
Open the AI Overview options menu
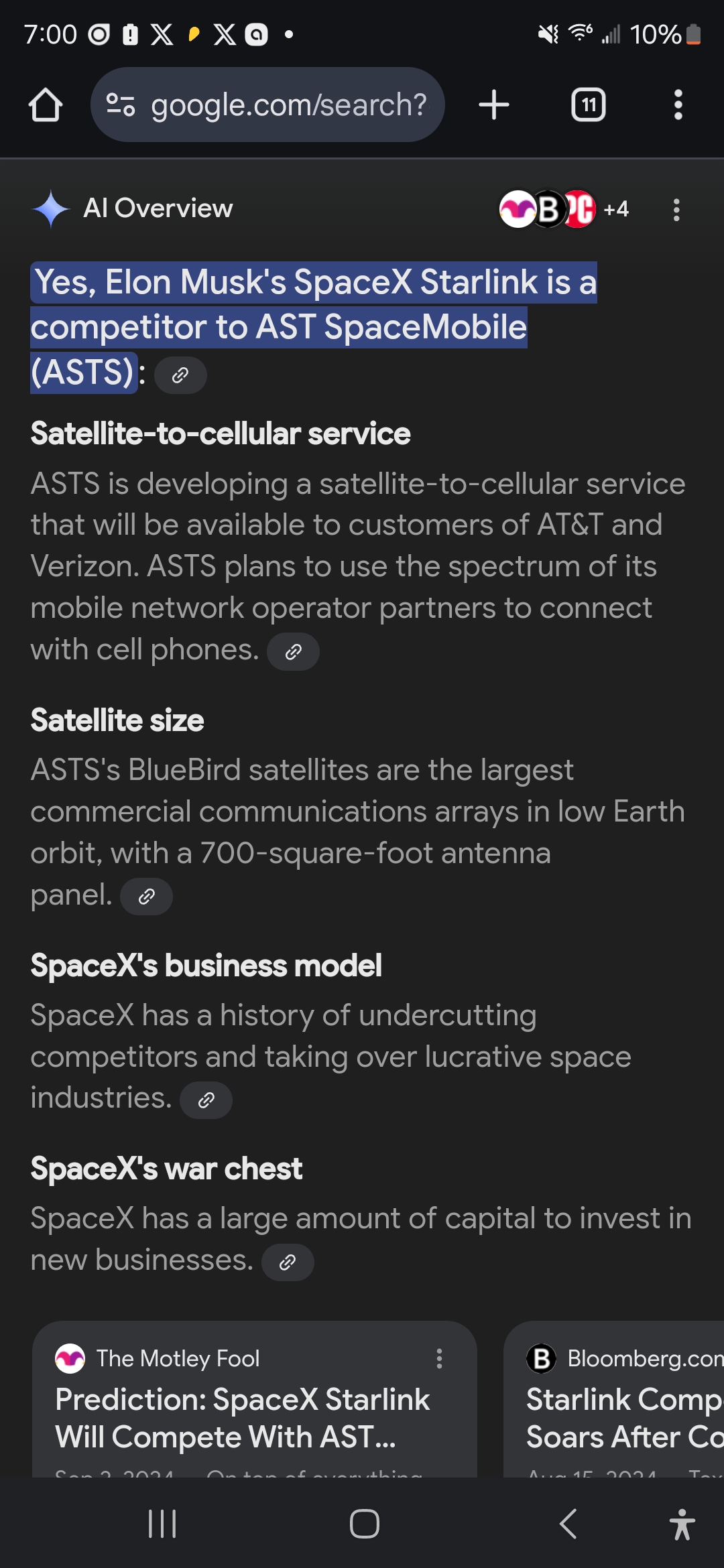[676, 210]
